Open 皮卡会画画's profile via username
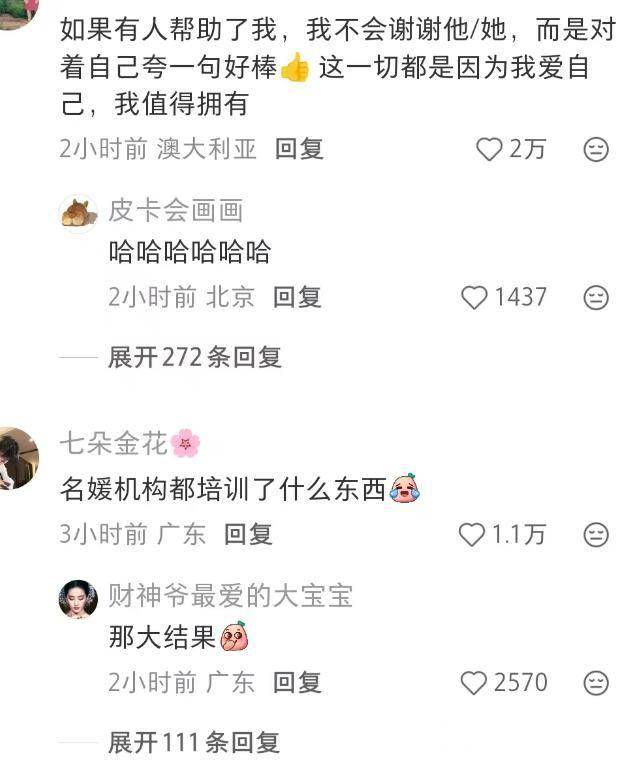This screenshot has width=635, height=775. point(176,210)
